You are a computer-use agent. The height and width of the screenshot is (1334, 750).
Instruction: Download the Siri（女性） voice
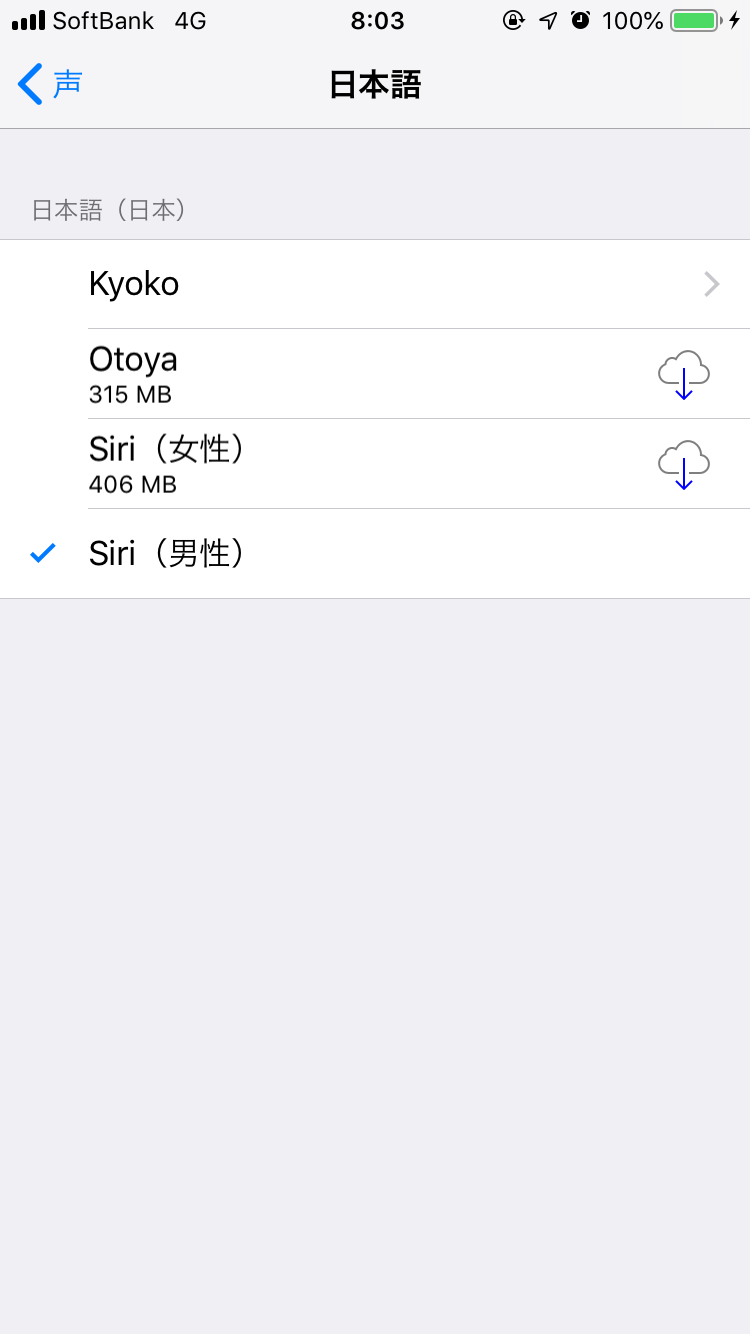[684, 464]
